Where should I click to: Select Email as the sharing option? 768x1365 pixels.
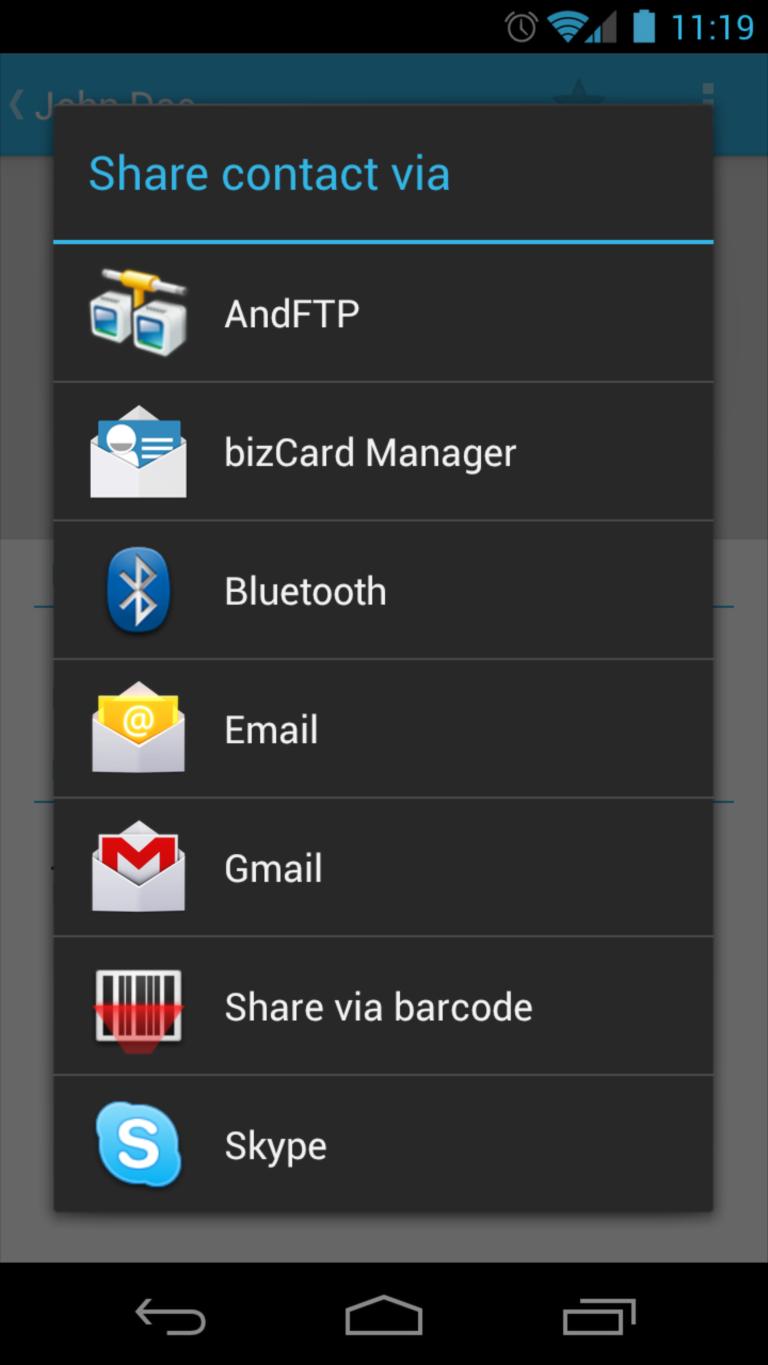pyautogui.click(x=383, y=730)
